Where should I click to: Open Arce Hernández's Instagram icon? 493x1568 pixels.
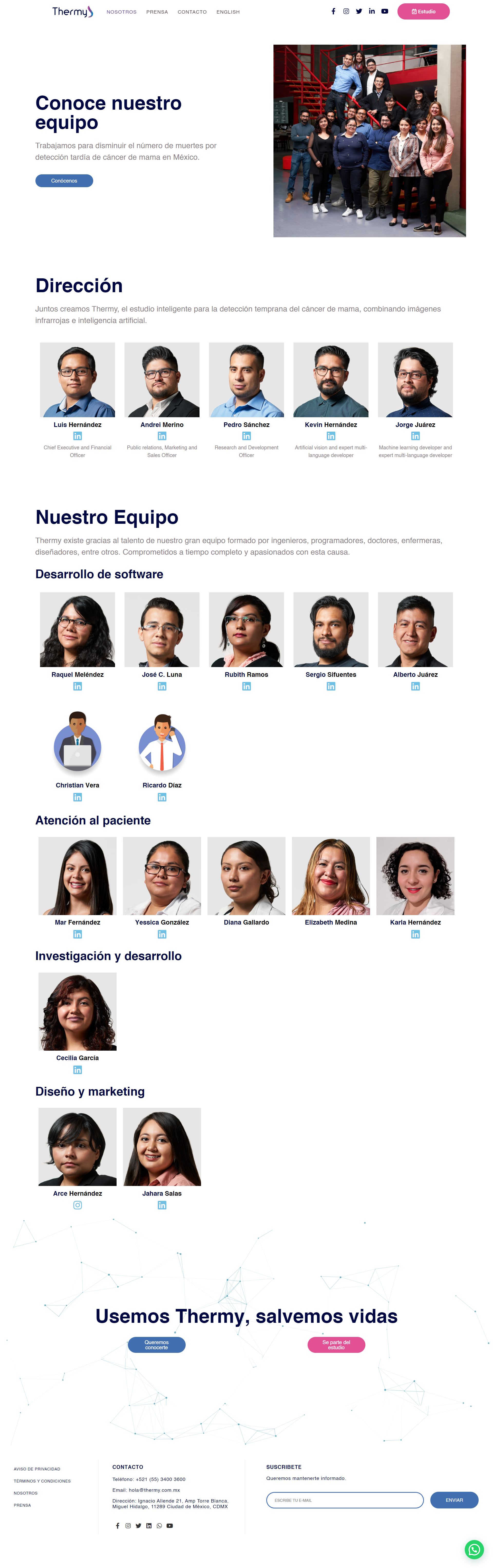[x=77, y=1205]
